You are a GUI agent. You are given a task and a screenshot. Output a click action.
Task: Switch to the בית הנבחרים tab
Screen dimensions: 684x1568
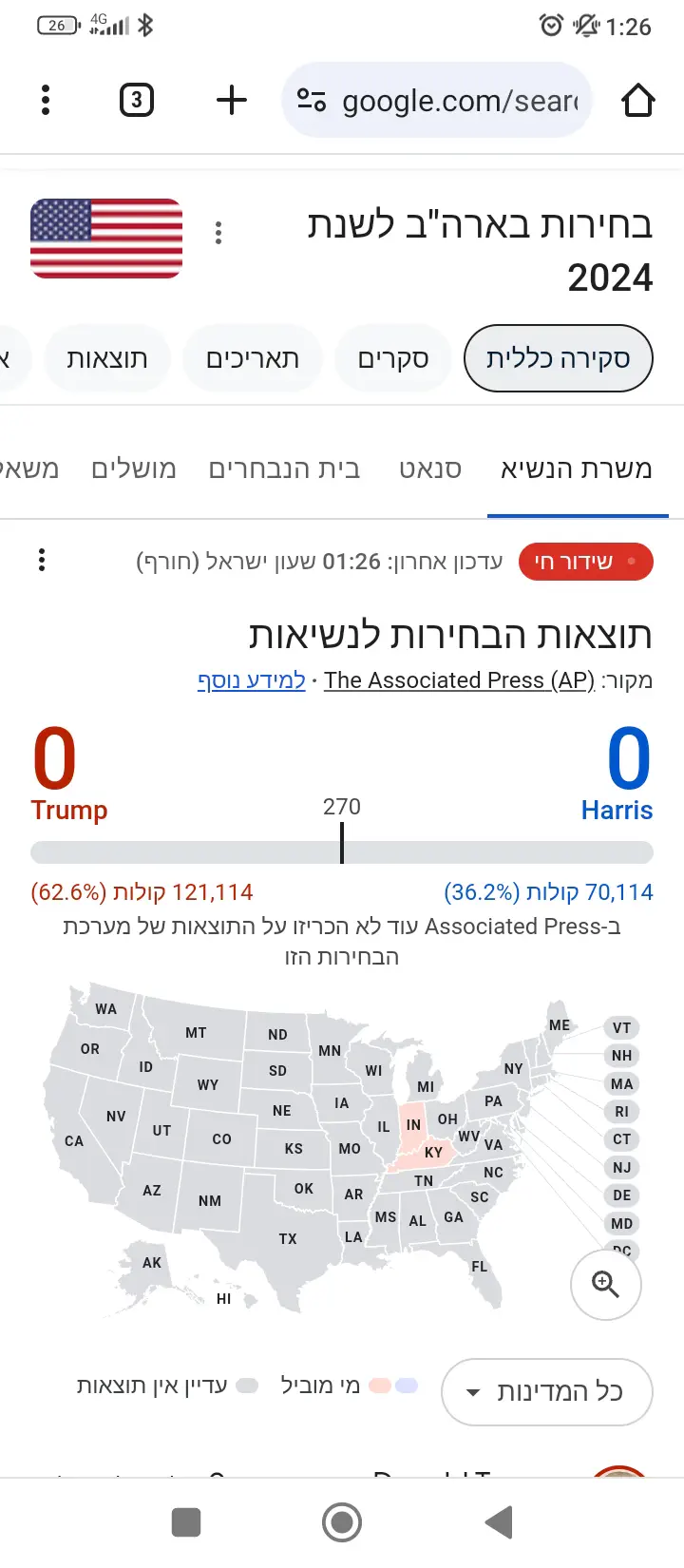tap(285, 468)
